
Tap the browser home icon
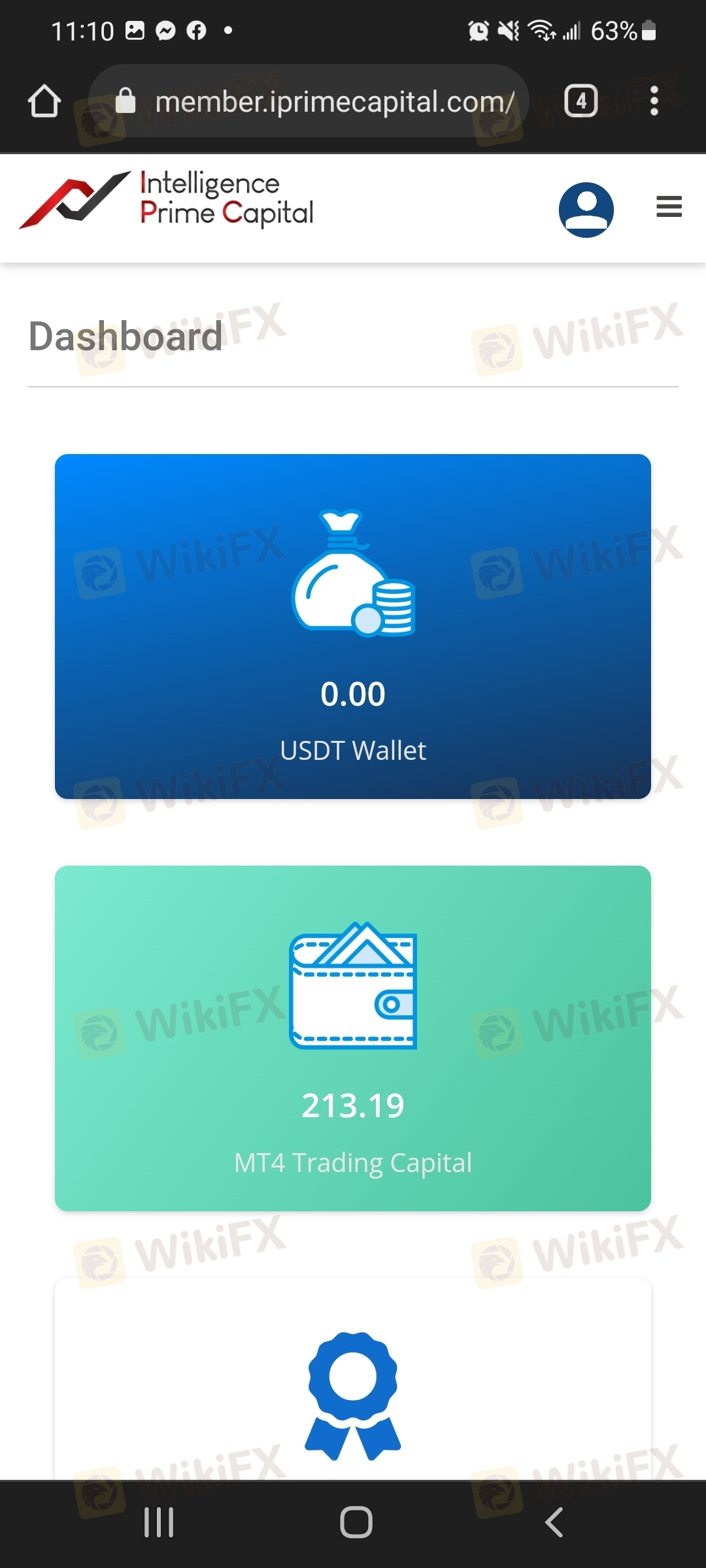tap(44, 101)
